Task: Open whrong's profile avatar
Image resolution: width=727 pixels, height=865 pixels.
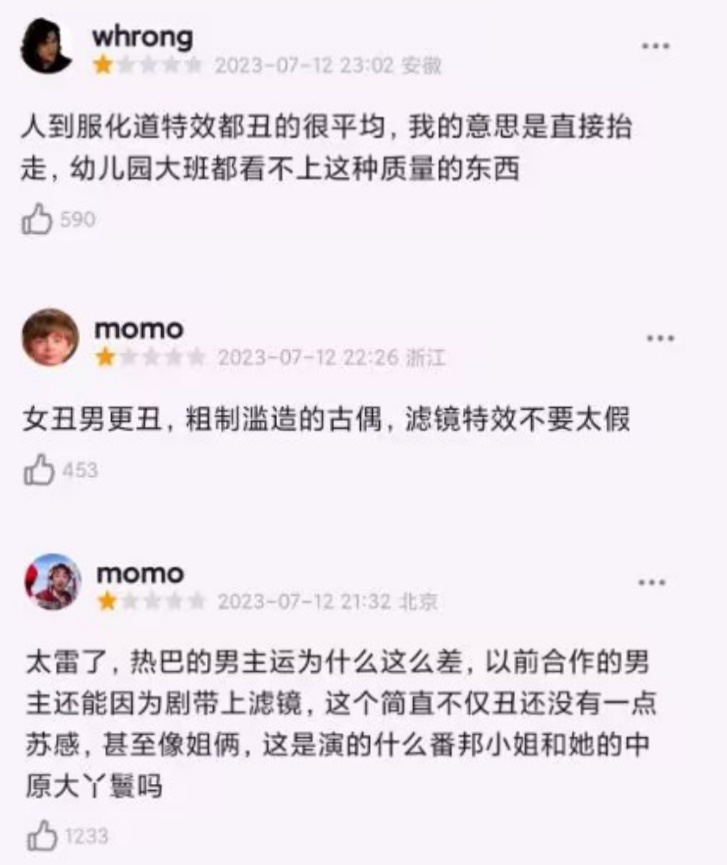Action: click(x=46, y=47)
